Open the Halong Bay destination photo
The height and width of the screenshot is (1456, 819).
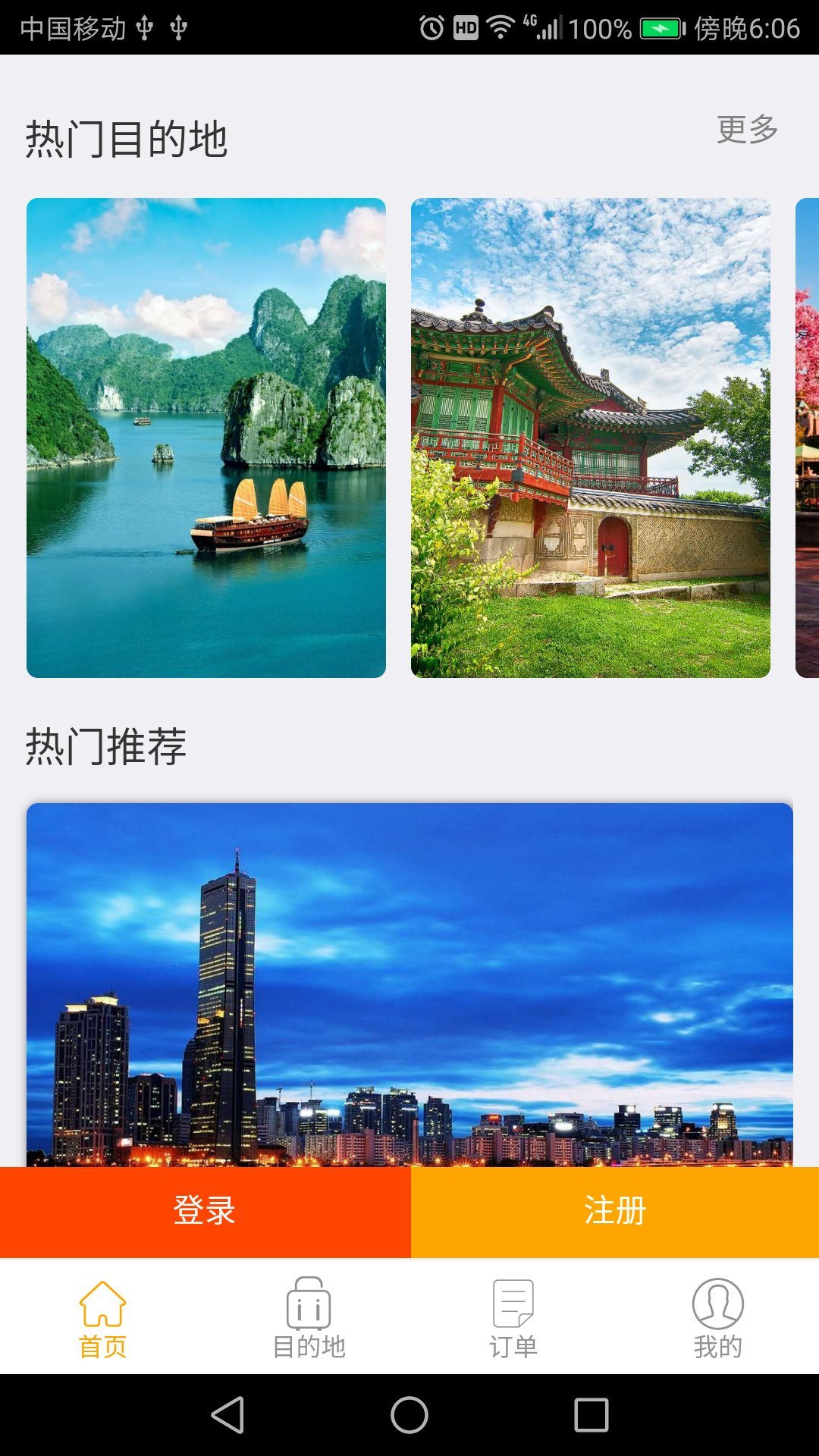[x=206, y=440]
